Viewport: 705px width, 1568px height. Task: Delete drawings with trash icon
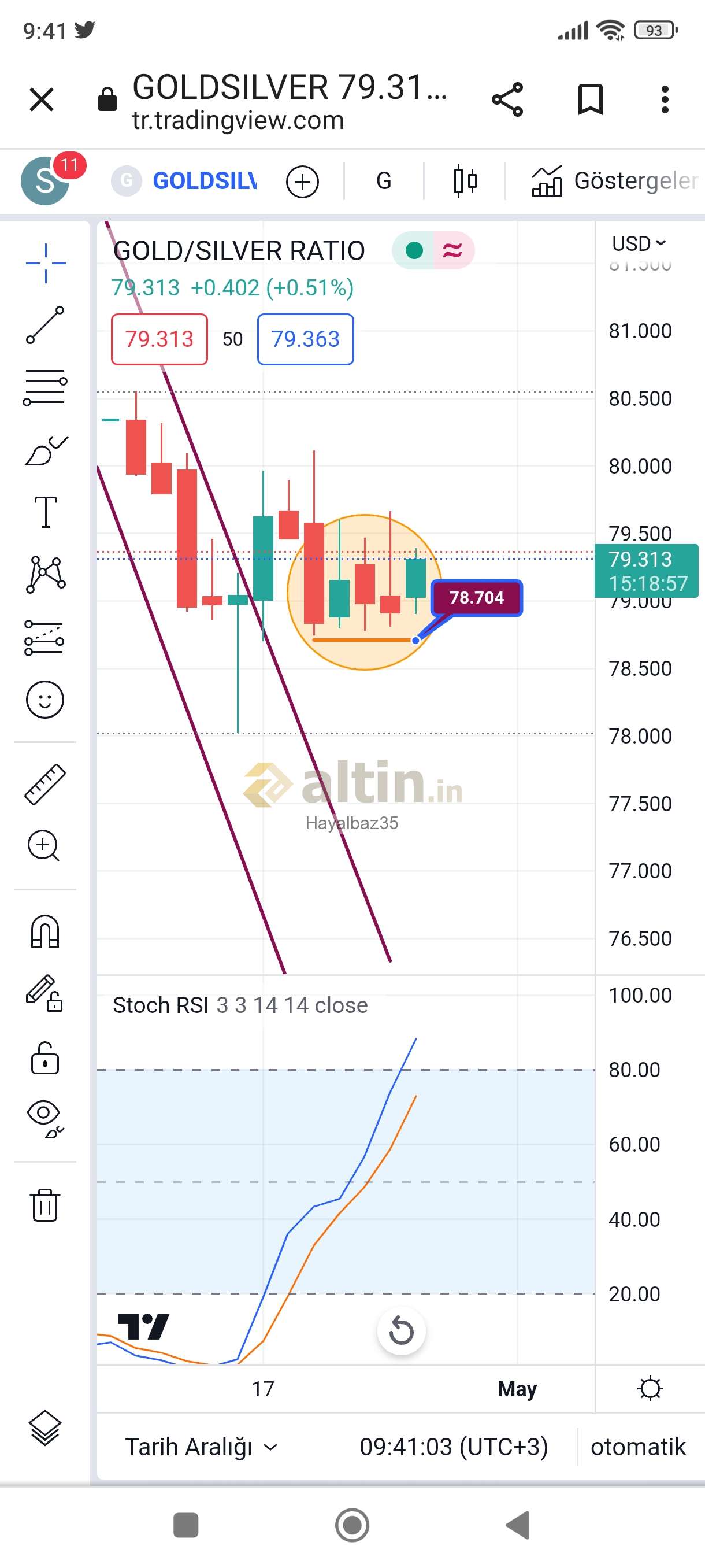pos(45,1204)
